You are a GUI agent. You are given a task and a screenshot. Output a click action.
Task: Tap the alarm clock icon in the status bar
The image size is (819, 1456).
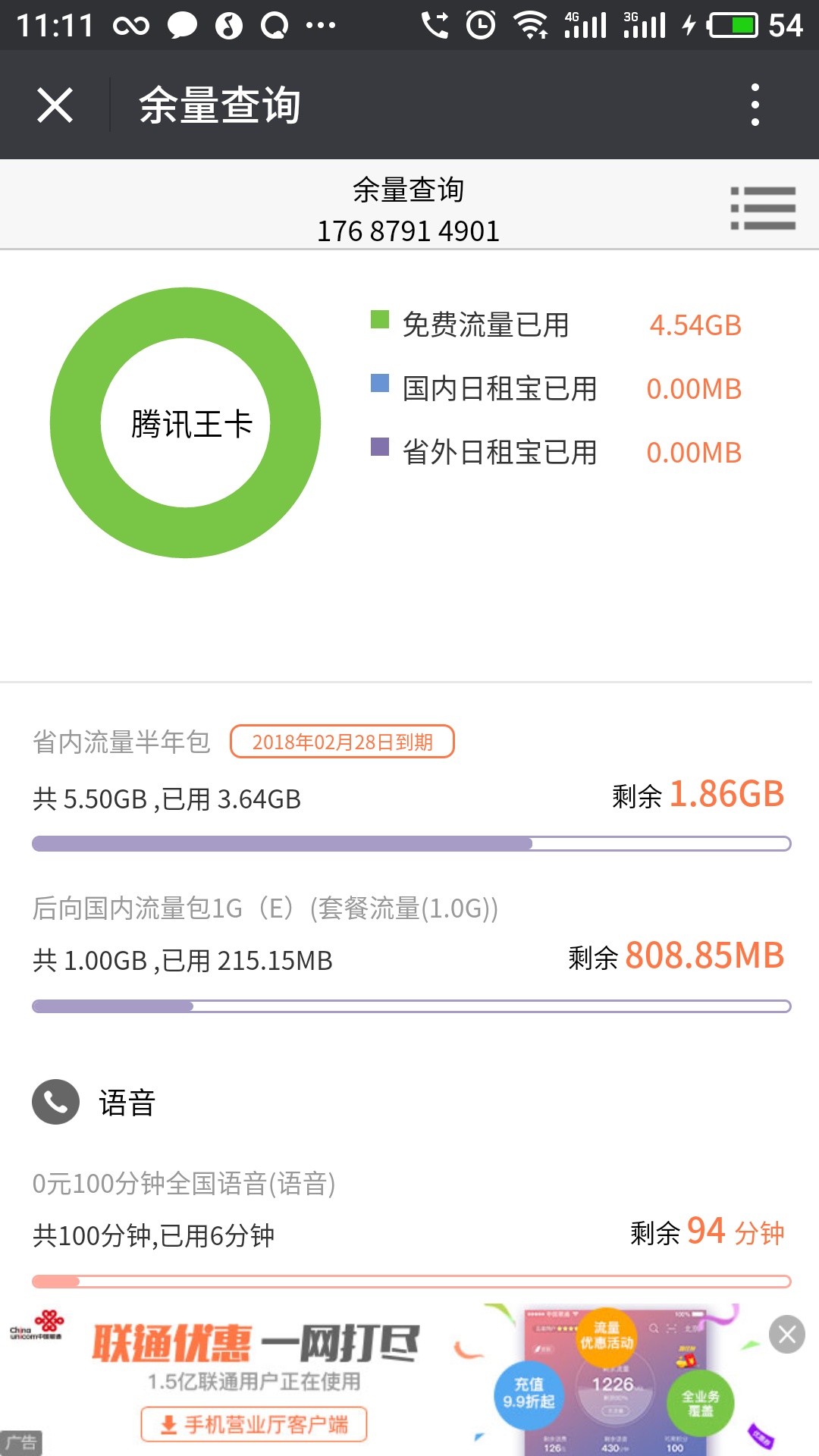pos(479,25)
